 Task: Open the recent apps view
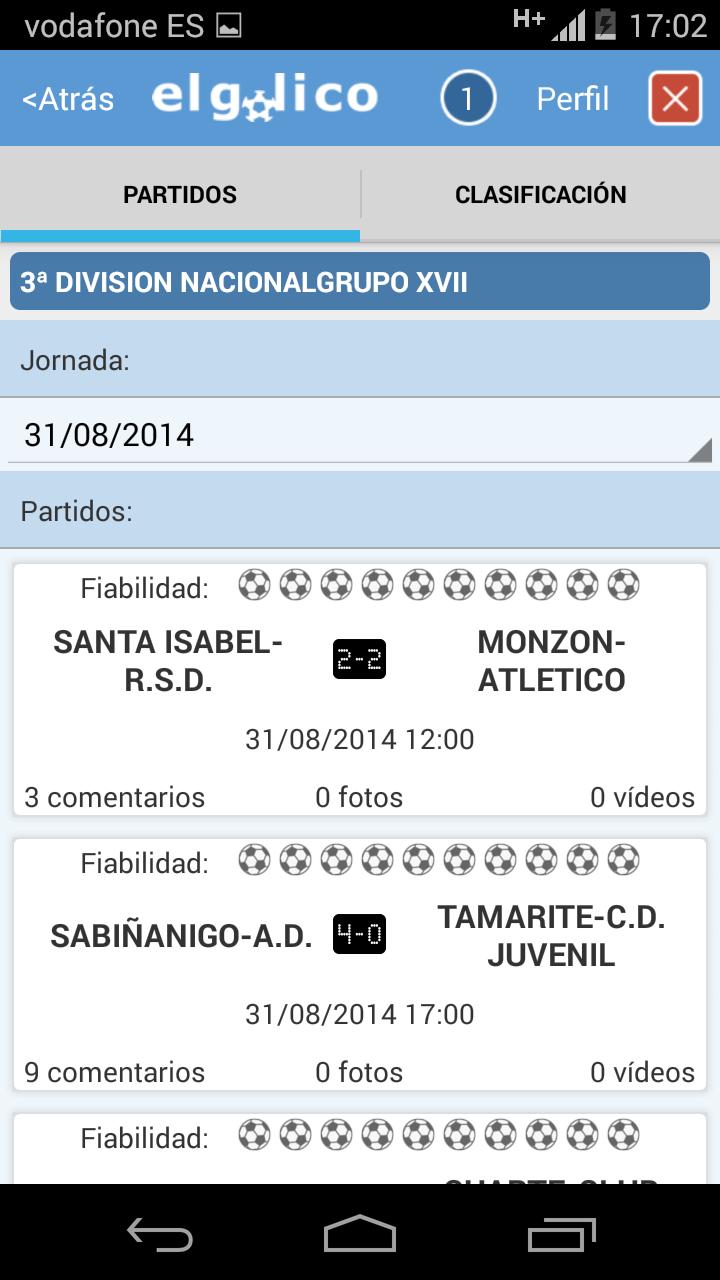[x=561, y=1233]
